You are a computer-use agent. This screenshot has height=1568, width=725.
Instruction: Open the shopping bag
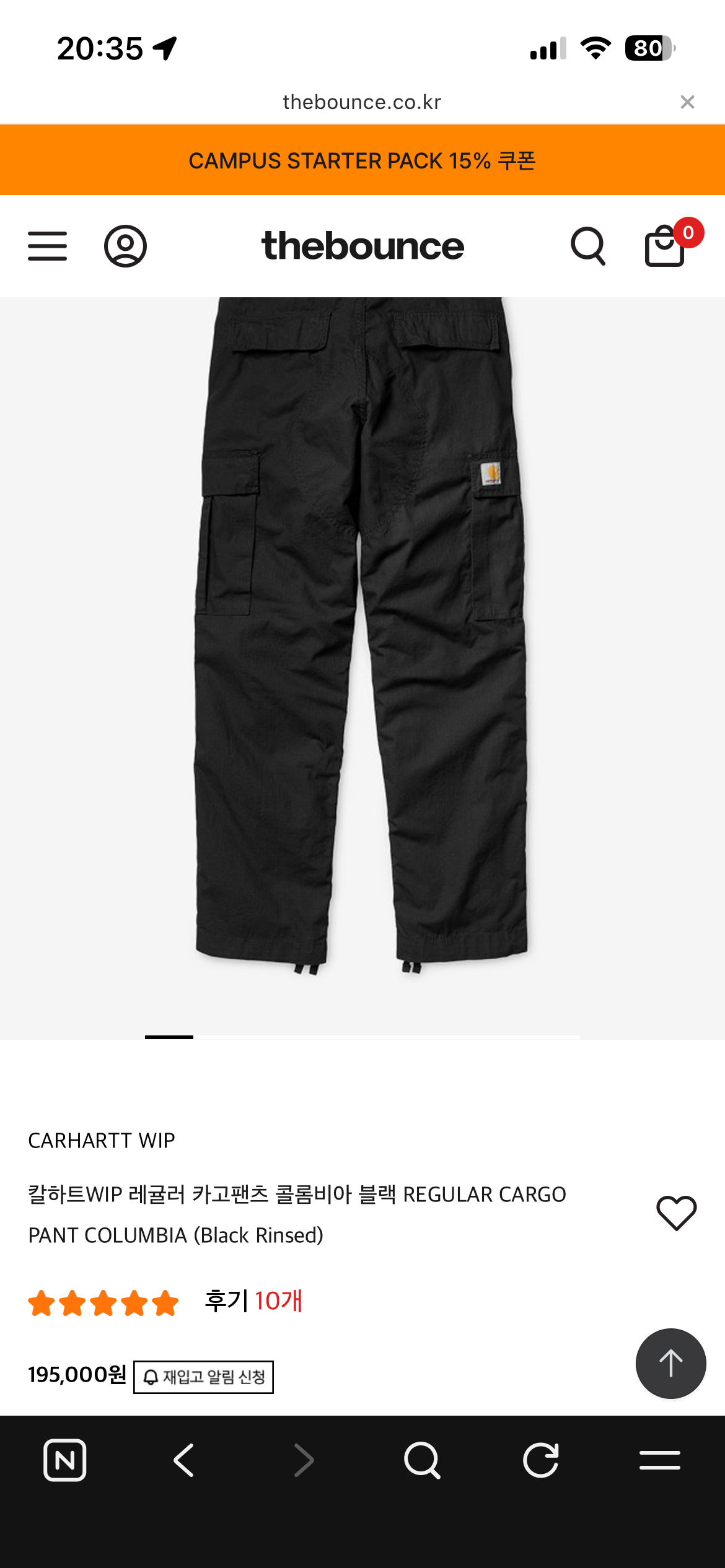point(666,246)
